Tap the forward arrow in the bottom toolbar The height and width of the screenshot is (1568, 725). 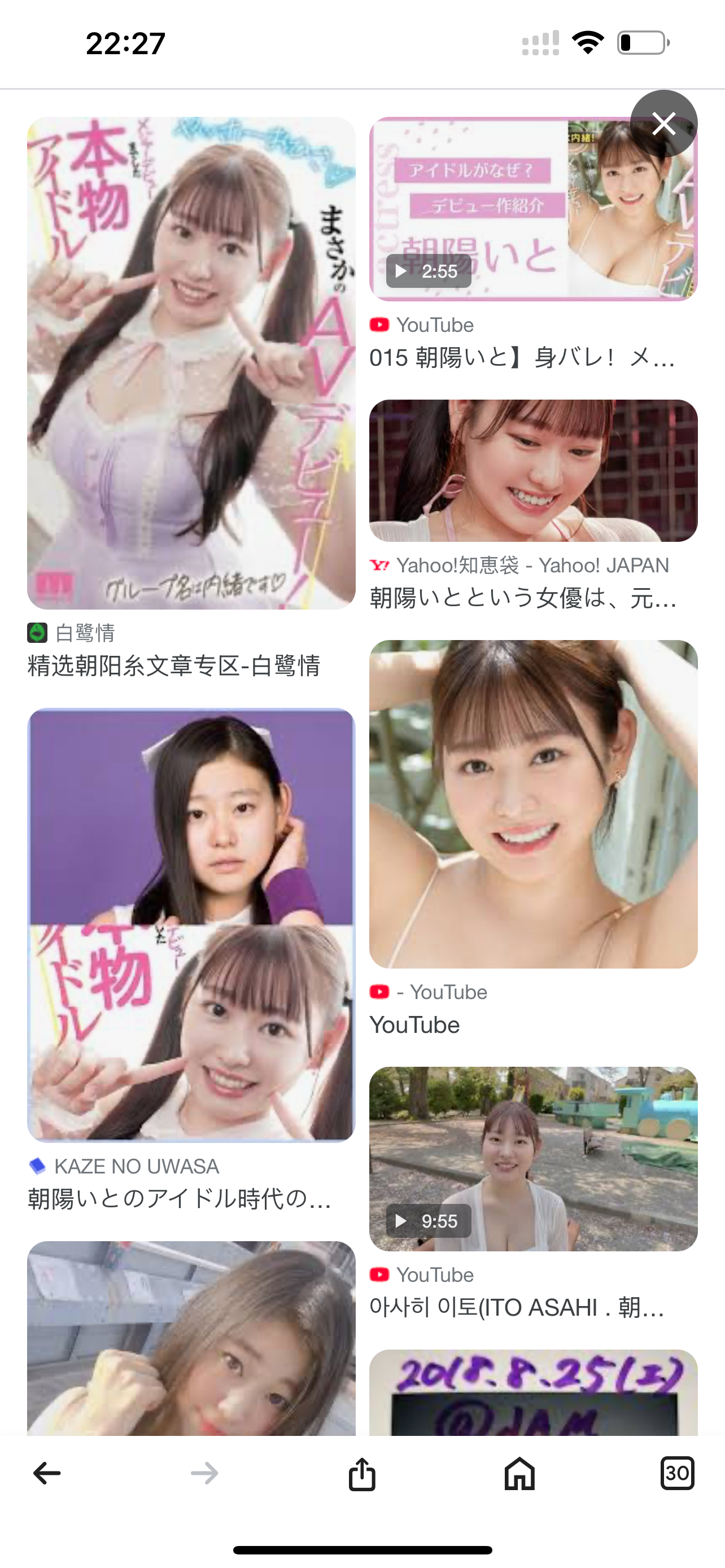pos(205,1474)
